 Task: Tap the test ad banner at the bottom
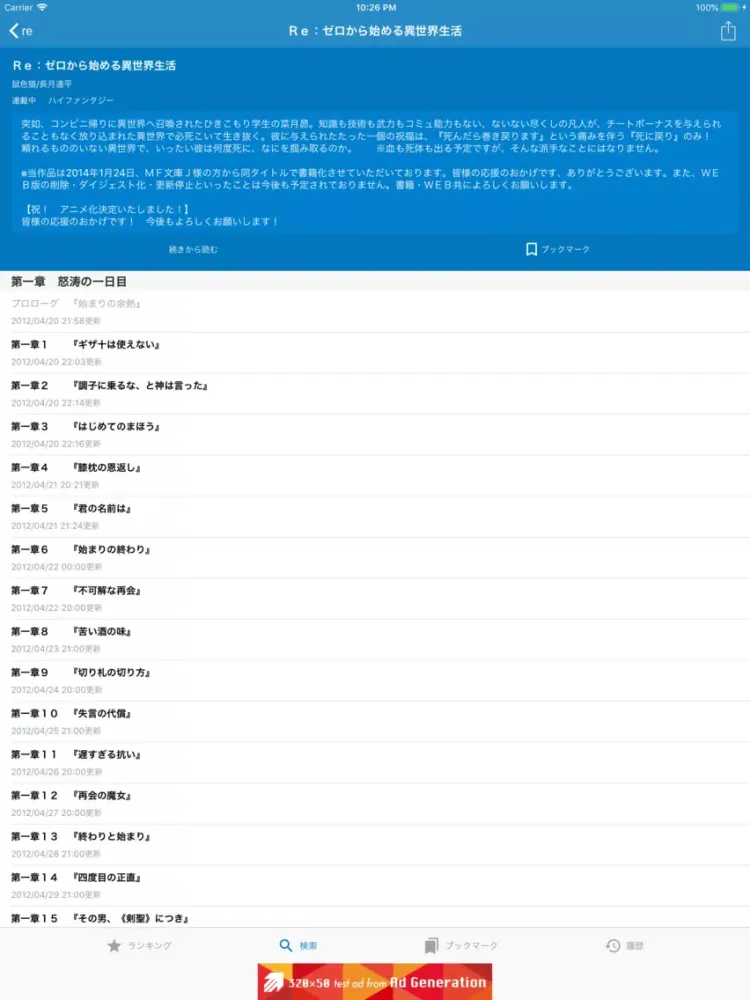pyautogui.click(x=375, y=982)
